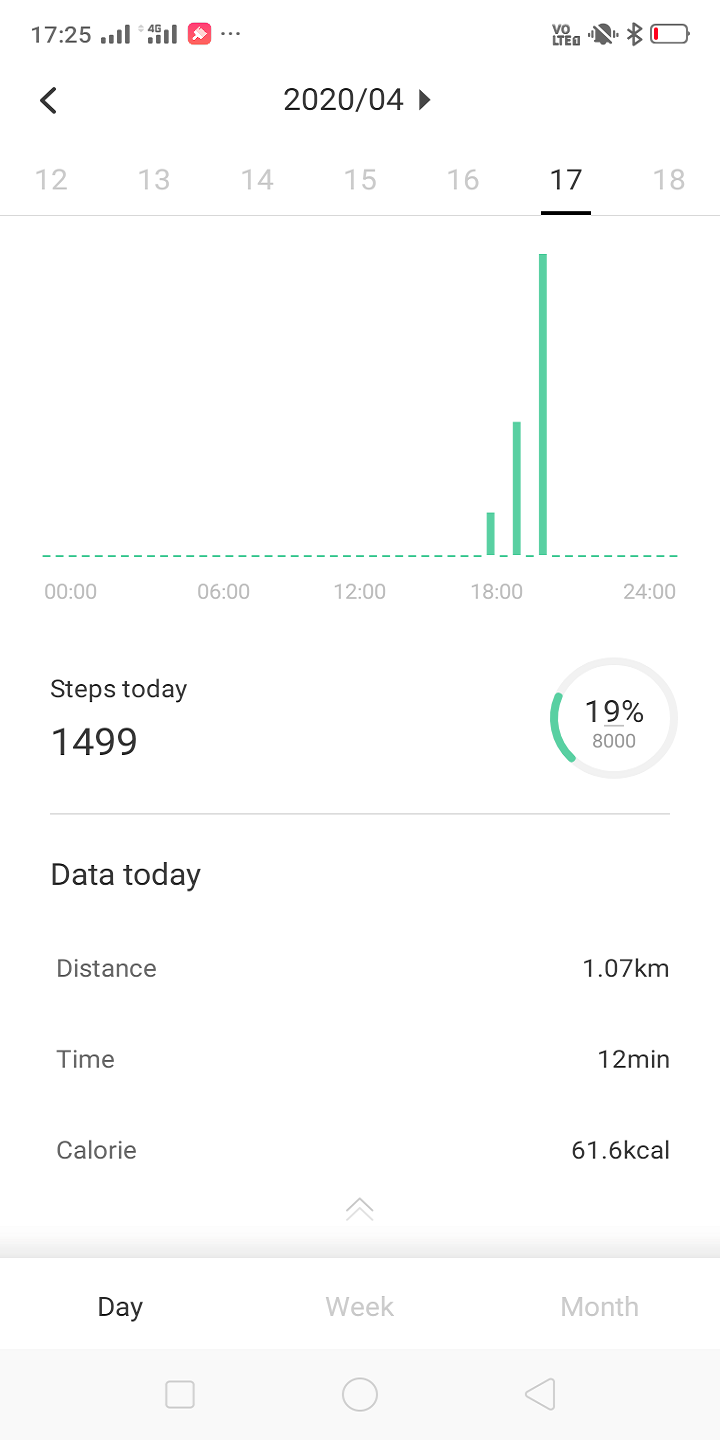This screenshot has height=1440, width=720.
Task: Switch to the Month view
Action: click(599, 1306)
